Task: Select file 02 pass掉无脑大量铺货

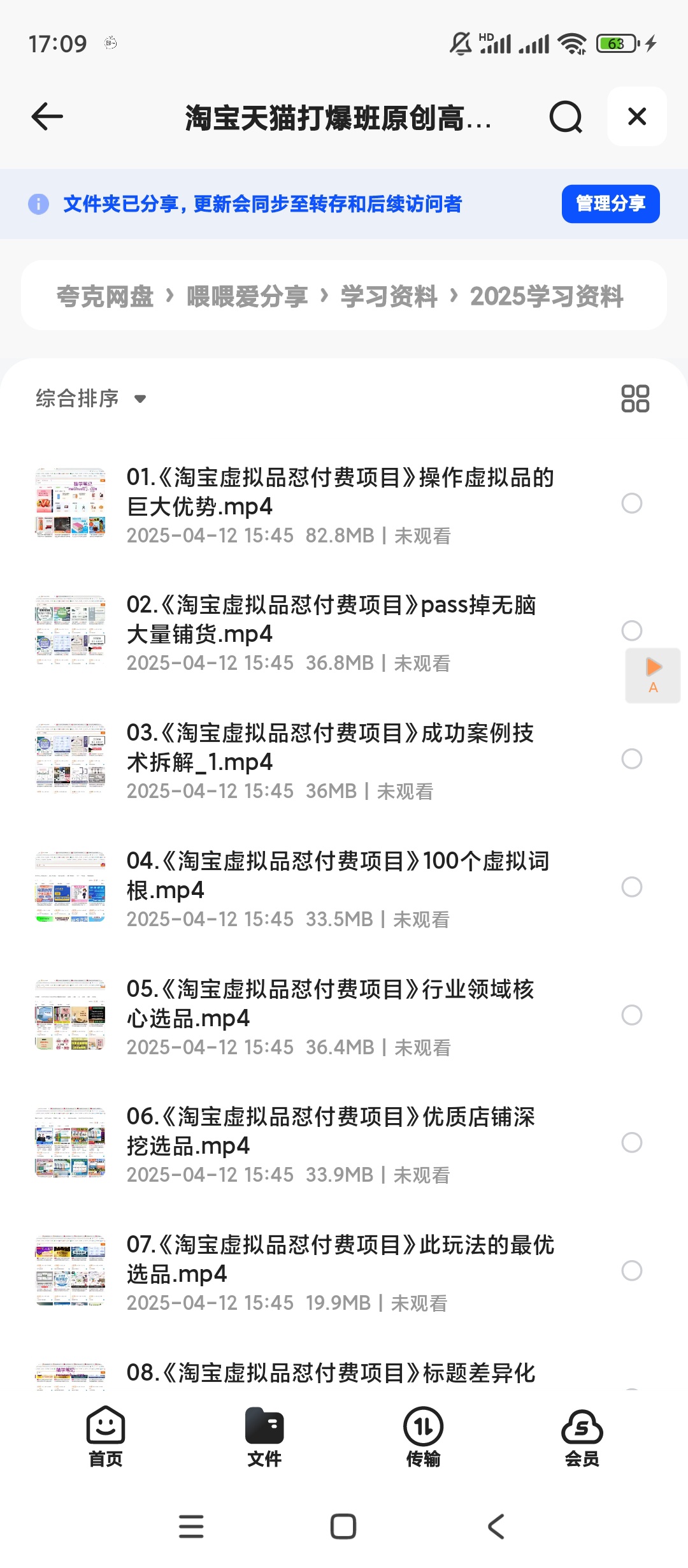Action: 631,631
